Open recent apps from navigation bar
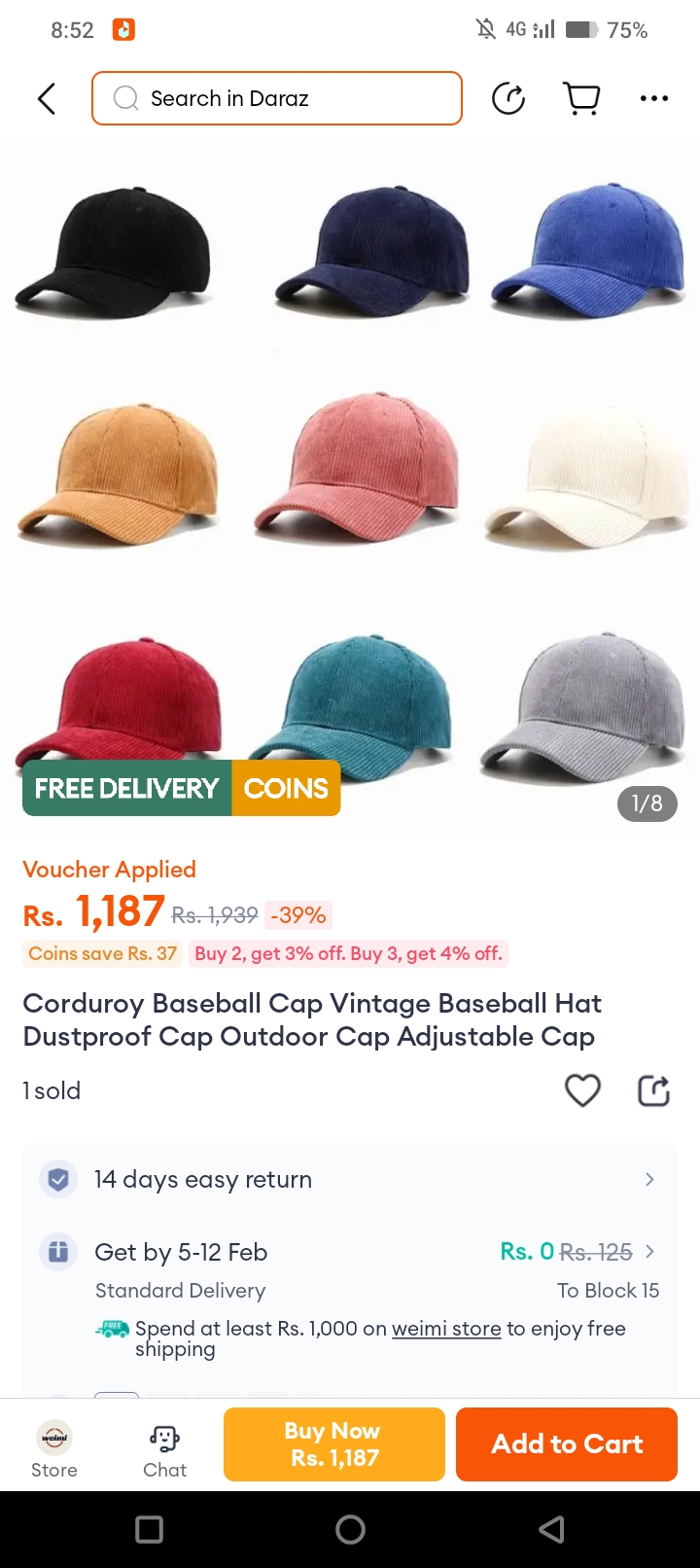The height and width of the screenshot is (1568, 700). tap(149, 1529)
